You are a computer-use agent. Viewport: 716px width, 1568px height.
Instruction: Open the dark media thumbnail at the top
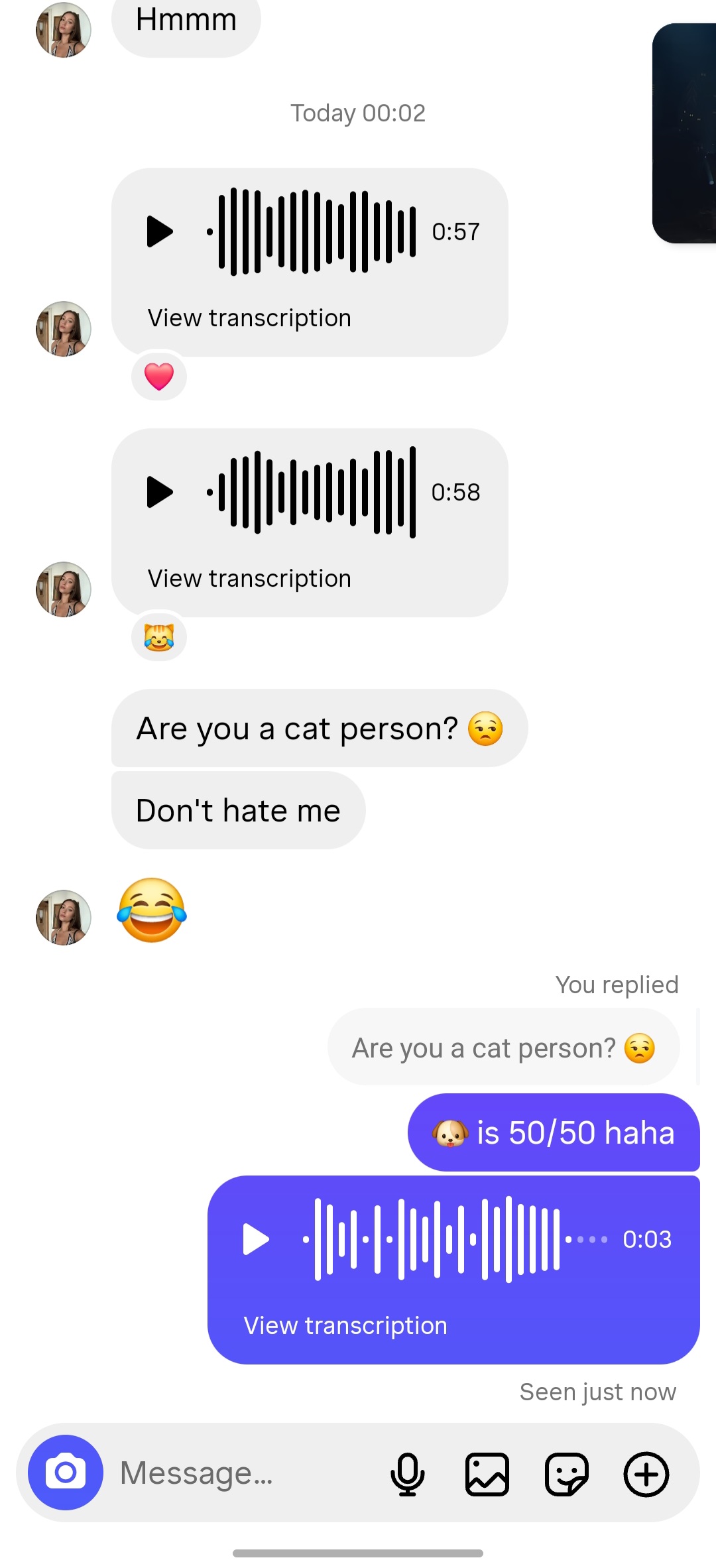point(686,133)
